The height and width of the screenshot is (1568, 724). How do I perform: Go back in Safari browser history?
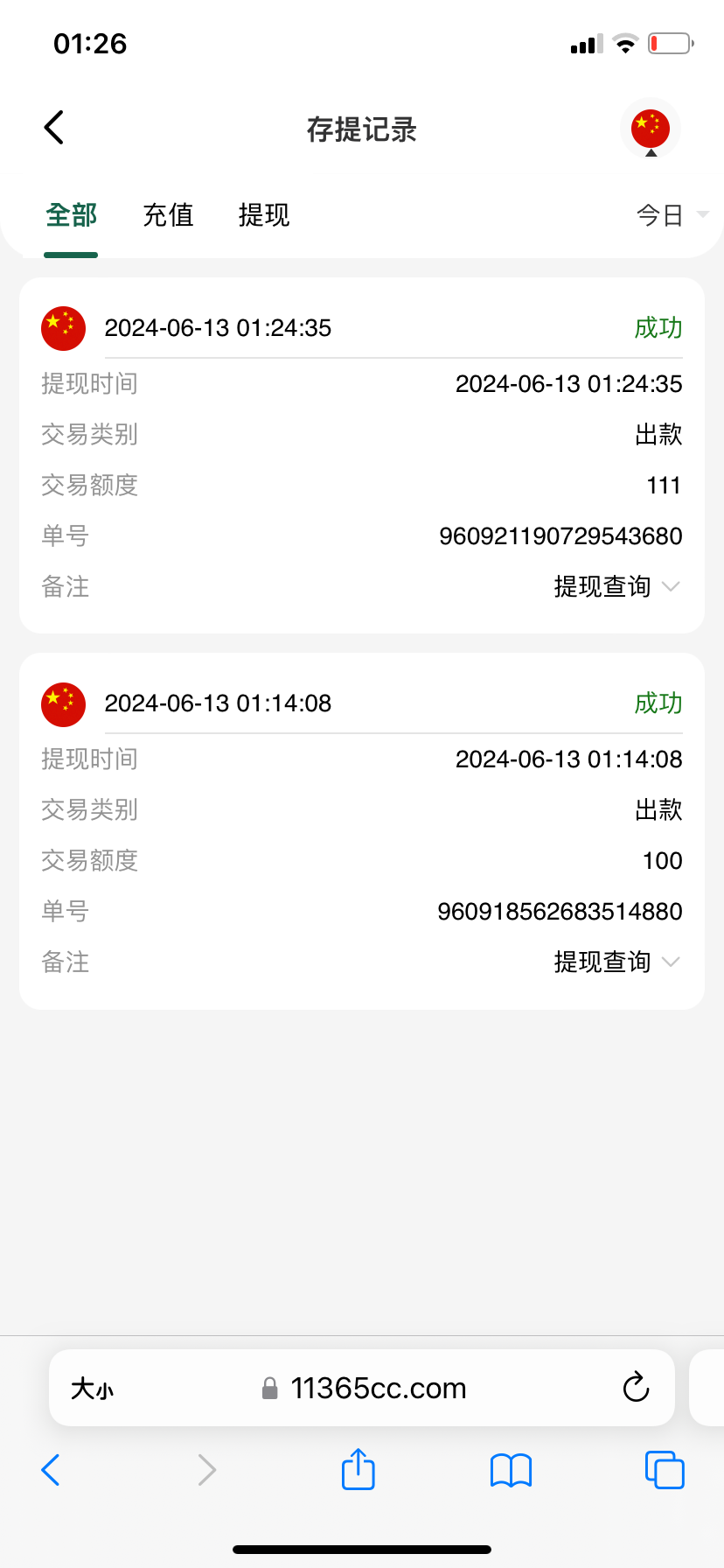point(51,1470)
